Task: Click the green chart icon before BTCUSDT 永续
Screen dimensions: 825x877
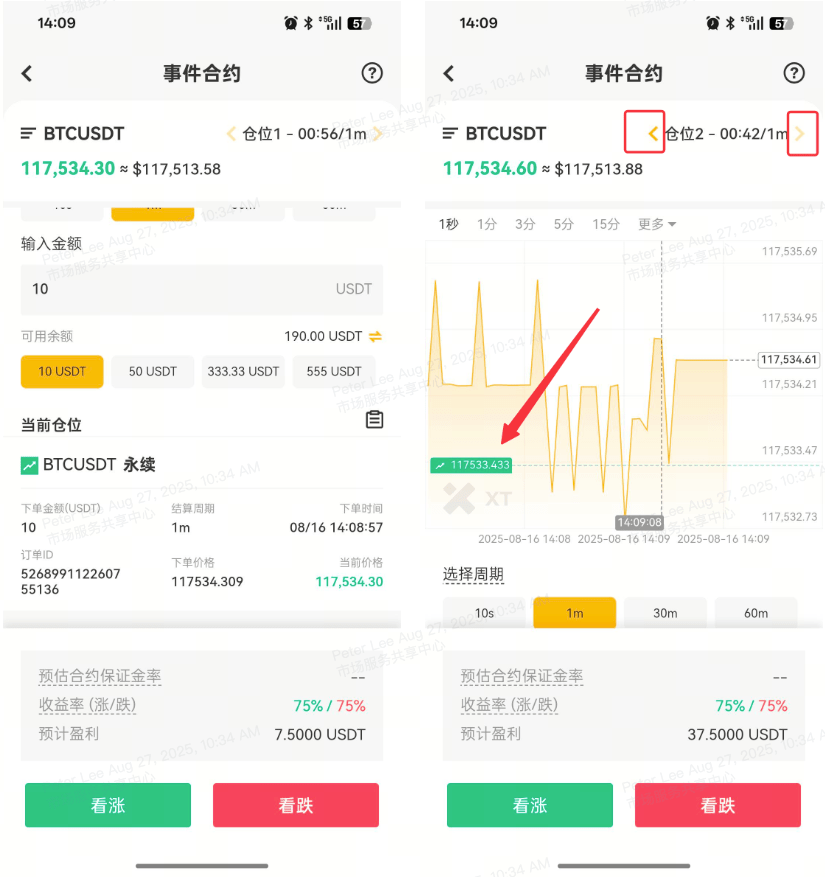Action: pos(30,464)
